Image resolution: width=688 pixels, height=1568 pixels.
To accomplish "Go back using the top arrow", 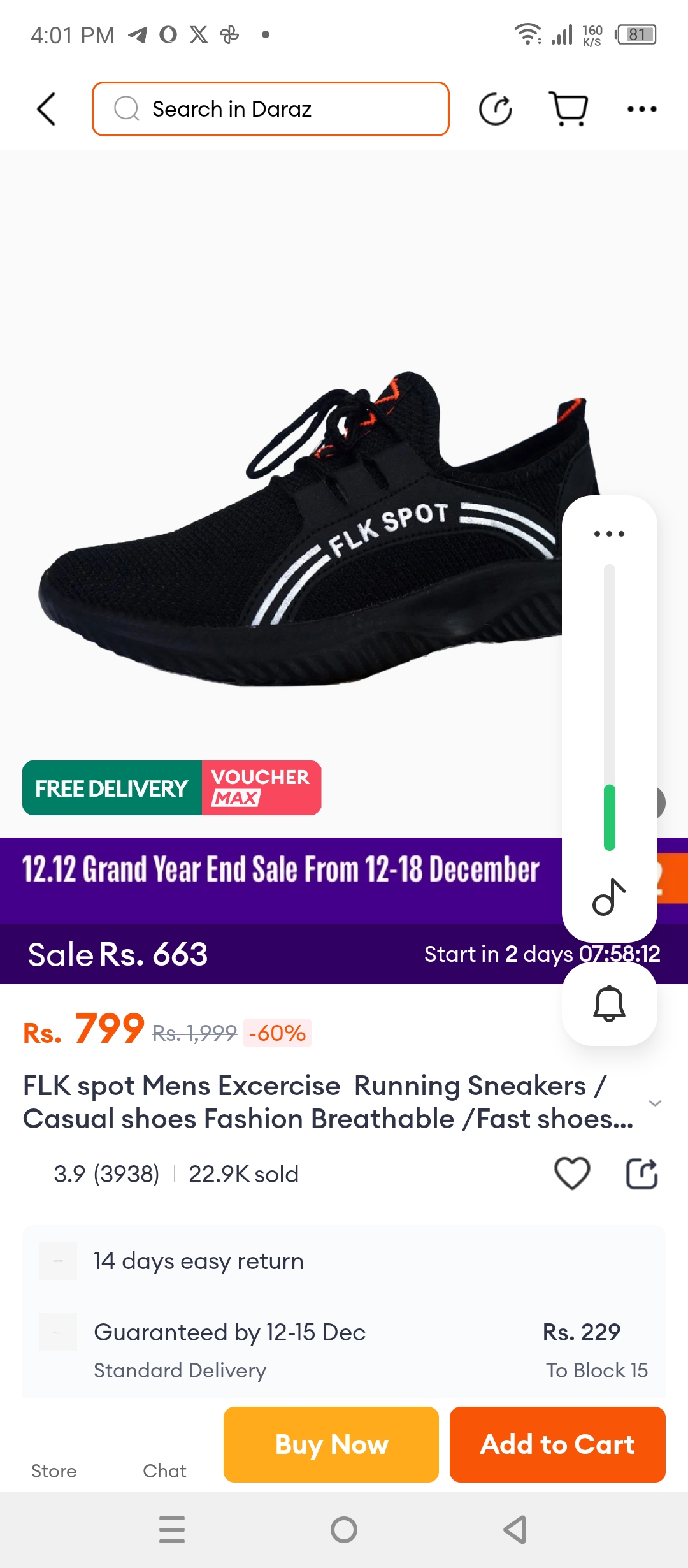I will point(47,109).
